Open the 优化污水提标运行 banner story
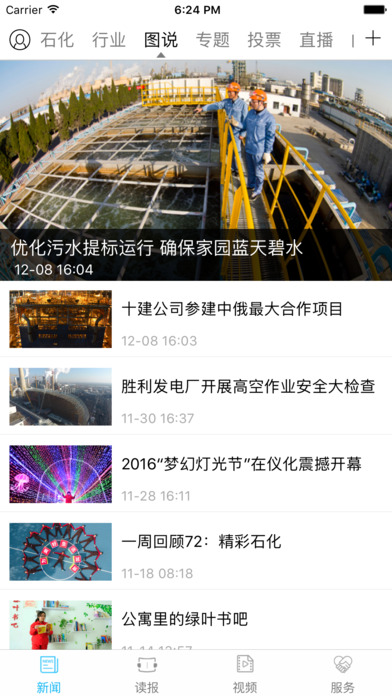392x696 pixels. tap(196, 170)
